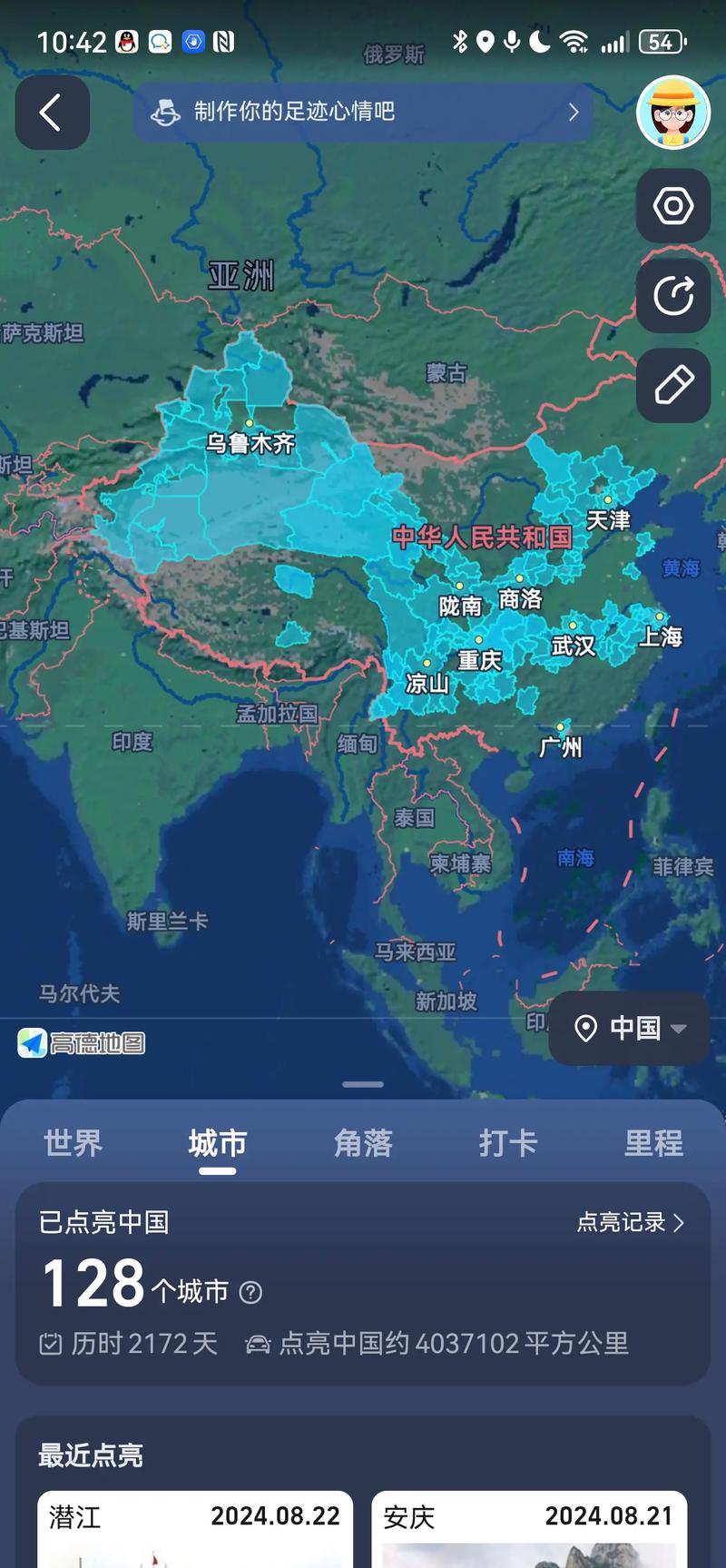Tap the help icon beside 个城市

(x=250, y=1292)
